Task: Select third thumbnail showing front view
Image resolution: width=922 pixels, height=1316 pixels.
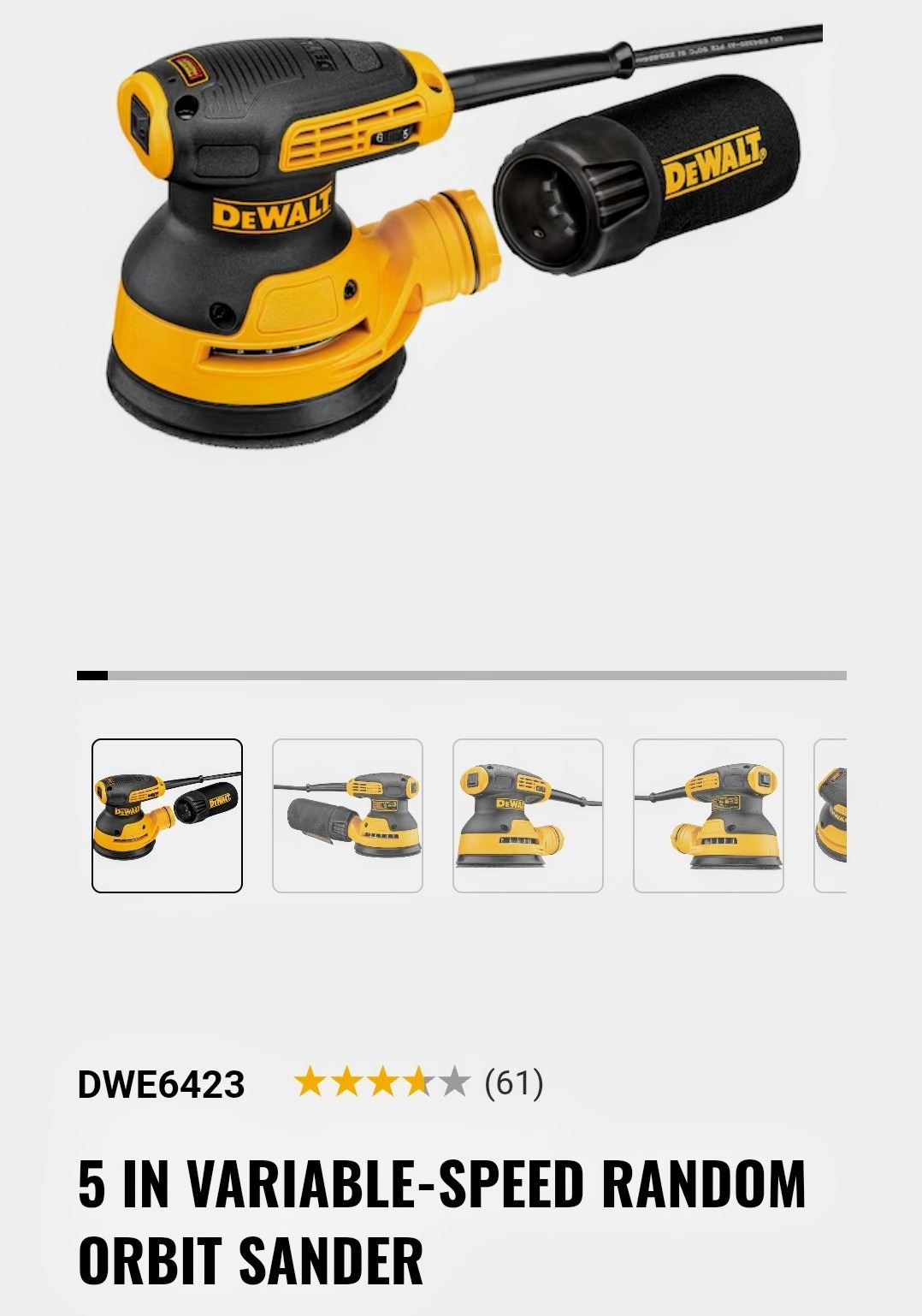Action: point(528,815)
